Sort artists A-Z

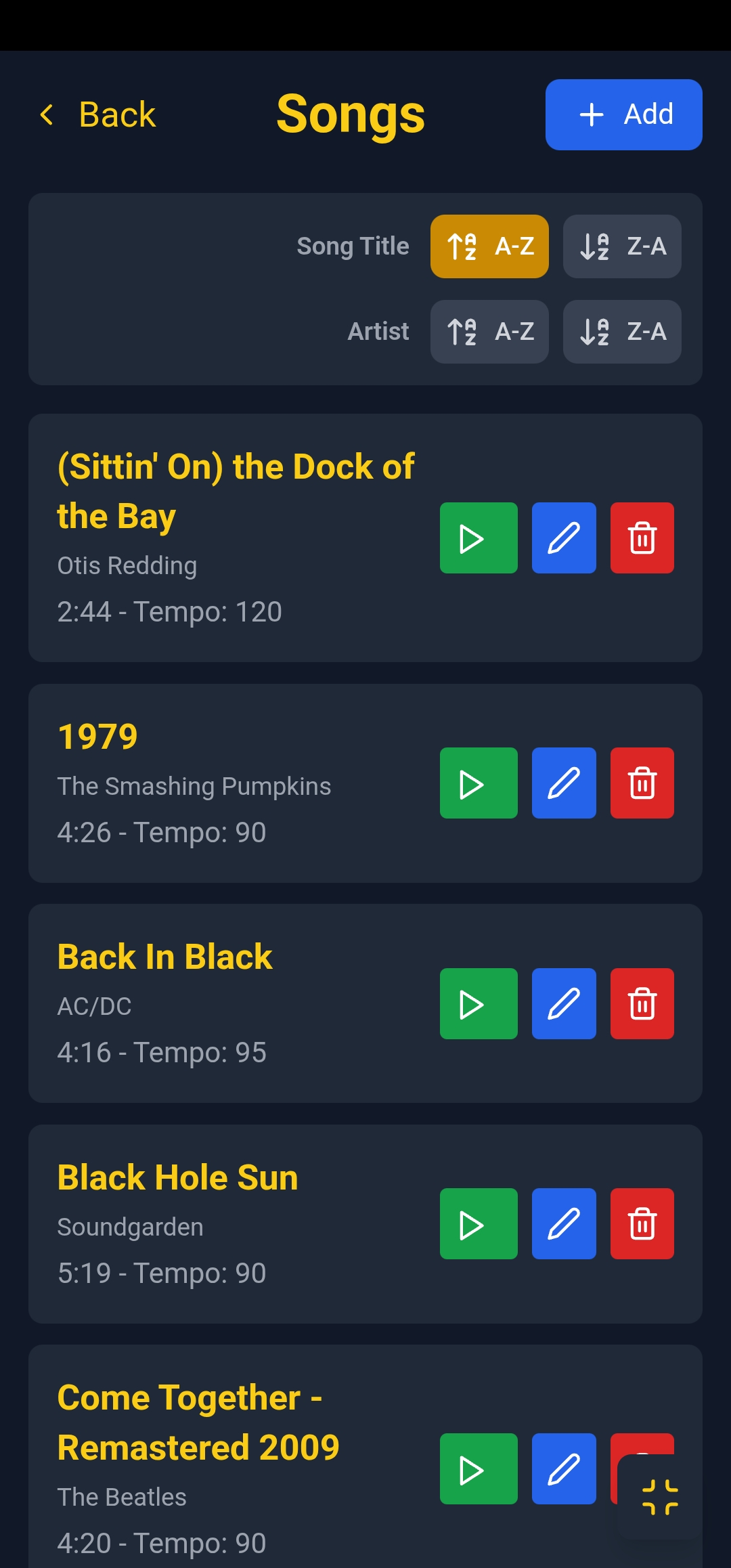tap(489, 332)
